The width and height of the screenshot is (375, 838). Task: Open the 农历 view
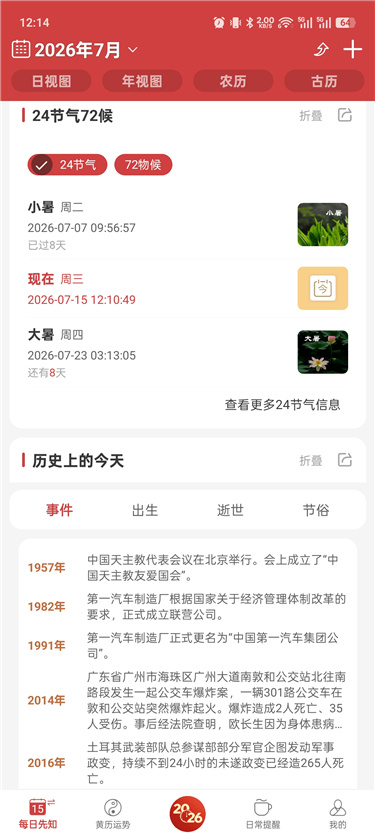tap(233, 81)
